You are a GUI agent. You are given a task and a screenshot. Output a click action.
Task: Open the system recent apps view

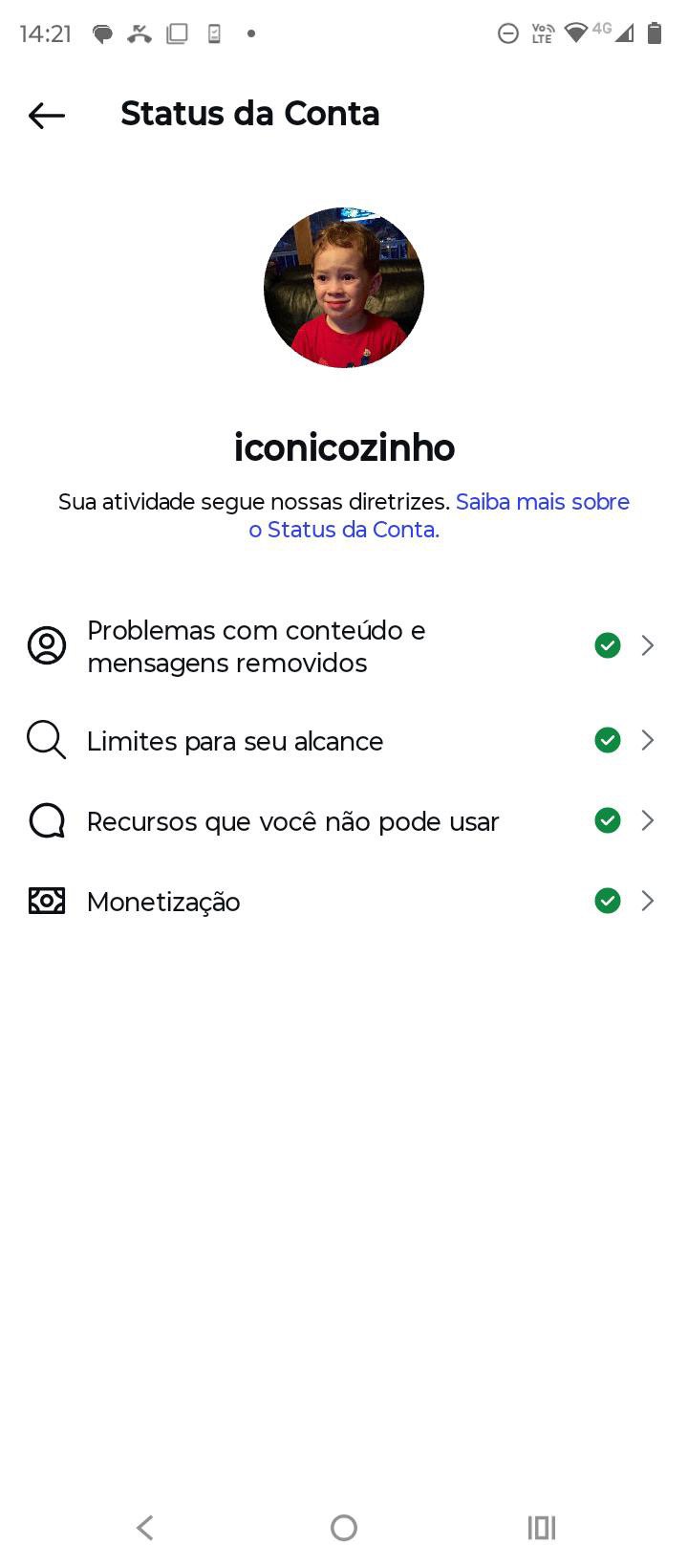542,1528
